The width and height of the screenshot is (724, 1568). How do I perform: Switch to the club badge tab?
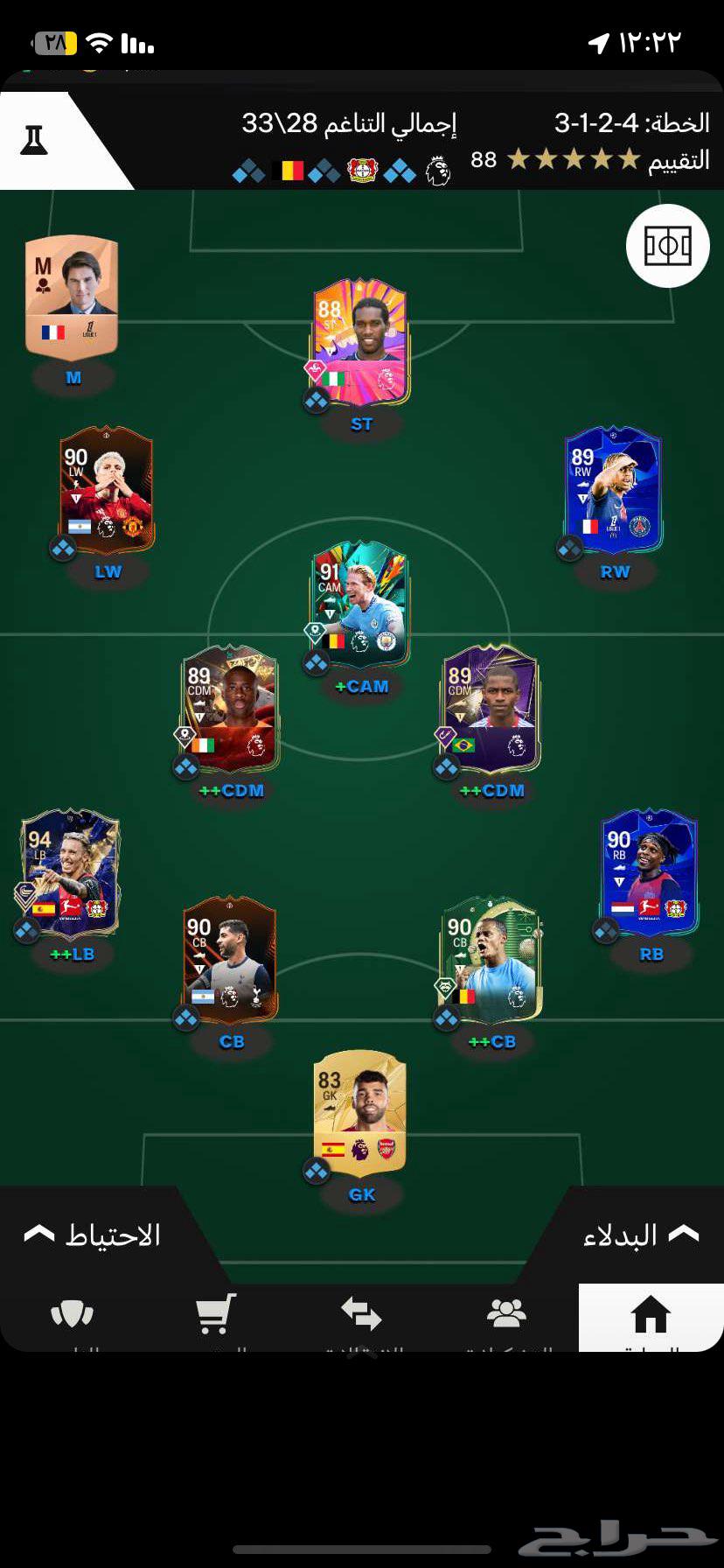72,1315
